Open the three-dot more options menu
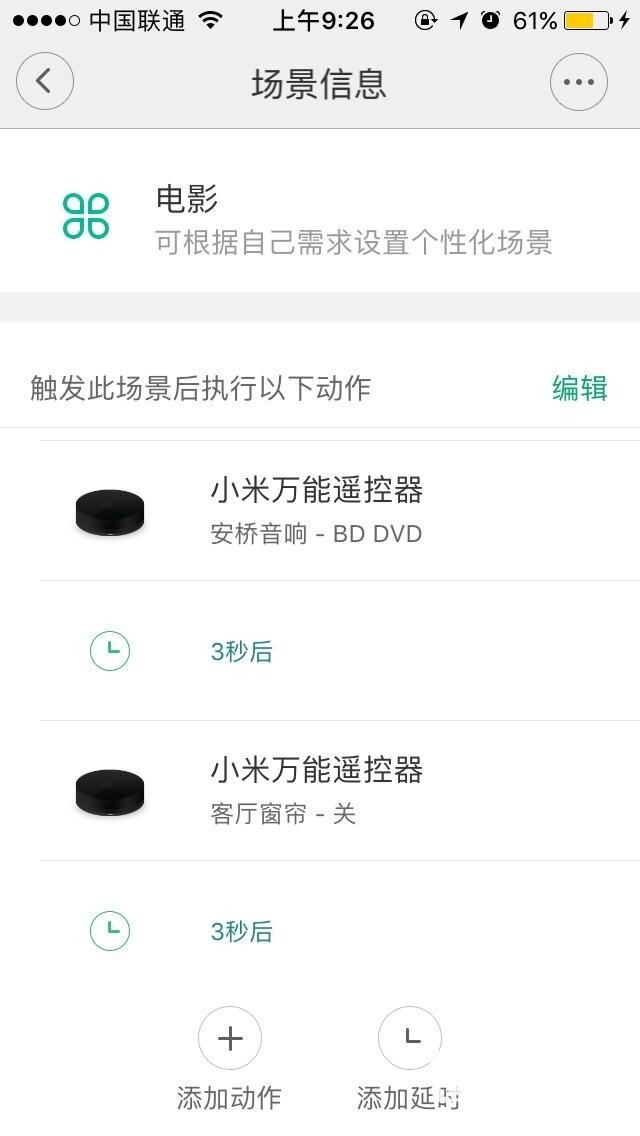640x1136 pixels. [578, 82]
